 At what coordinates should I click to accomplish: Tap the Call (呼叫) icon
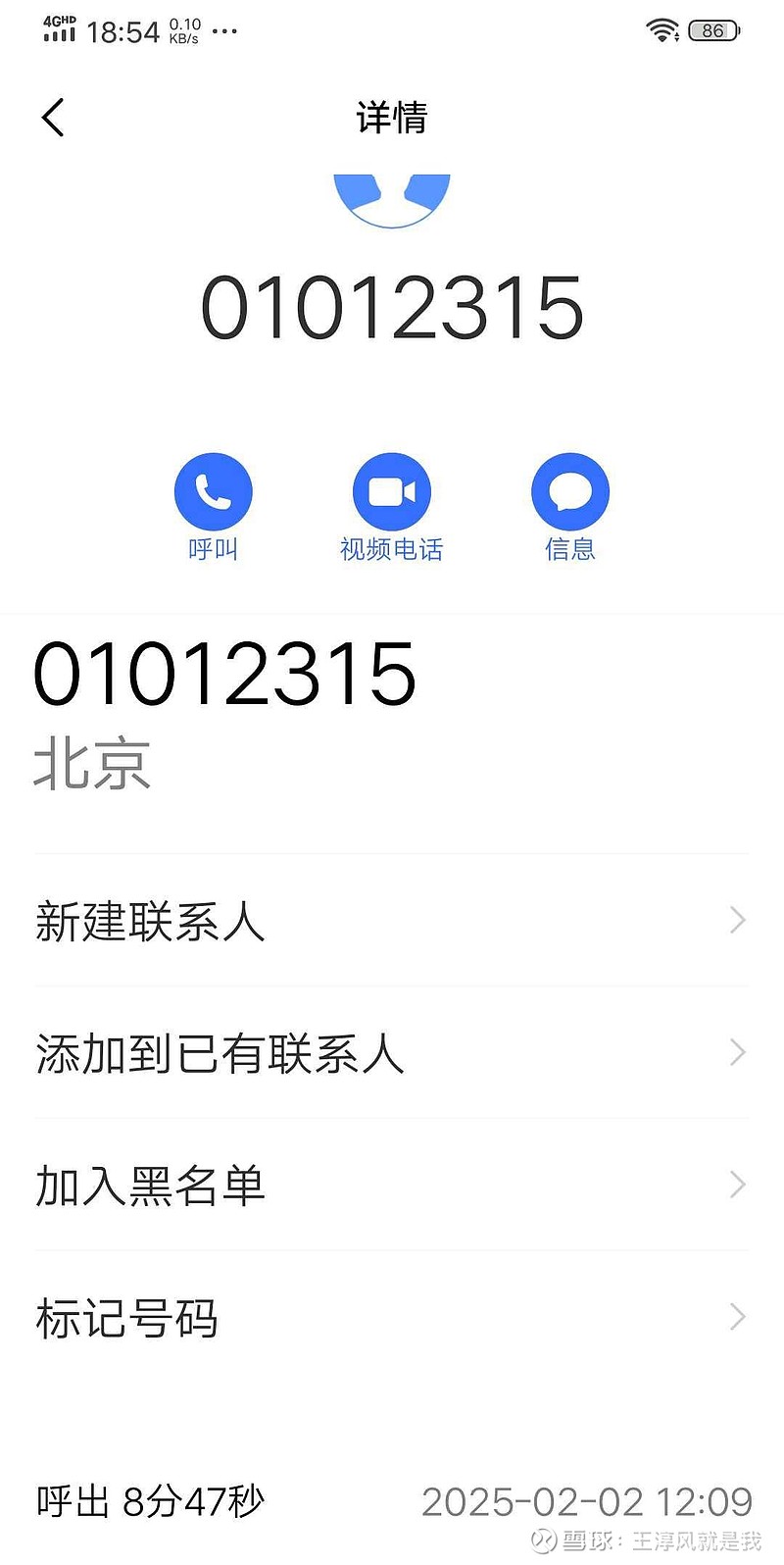coord(214,491)
